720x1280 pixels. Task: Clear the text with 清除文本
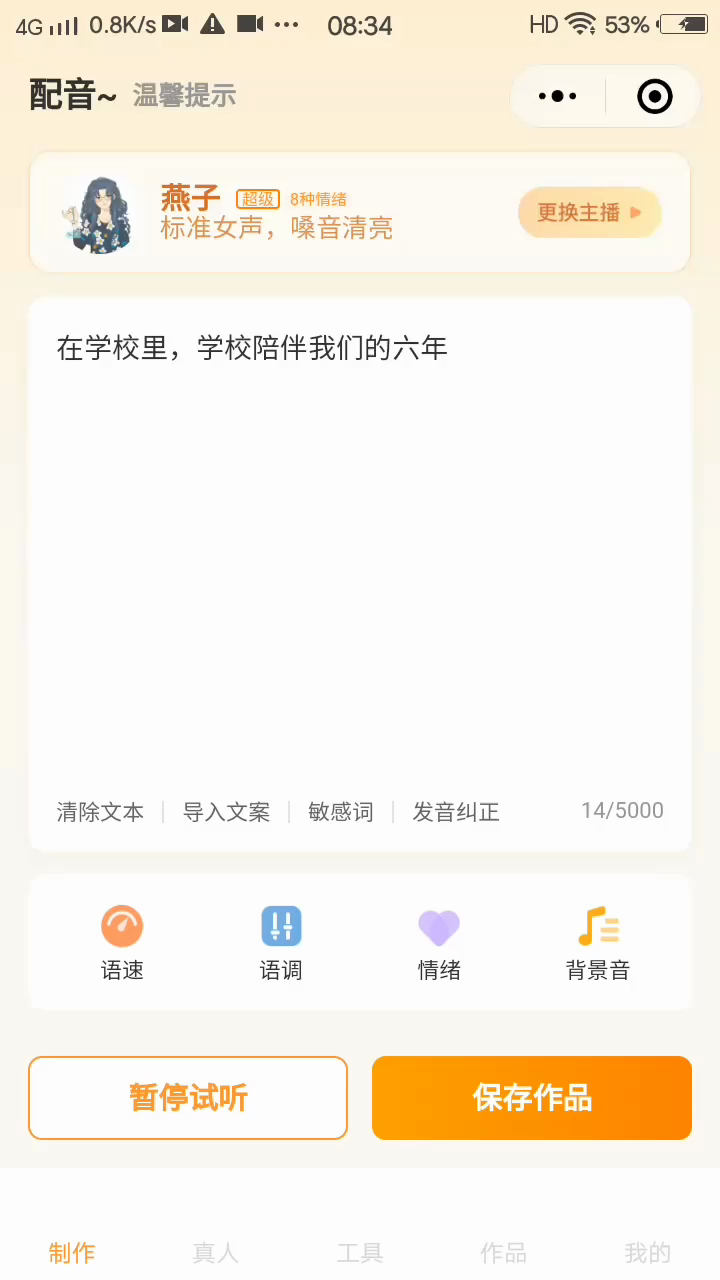coord(100,812)
